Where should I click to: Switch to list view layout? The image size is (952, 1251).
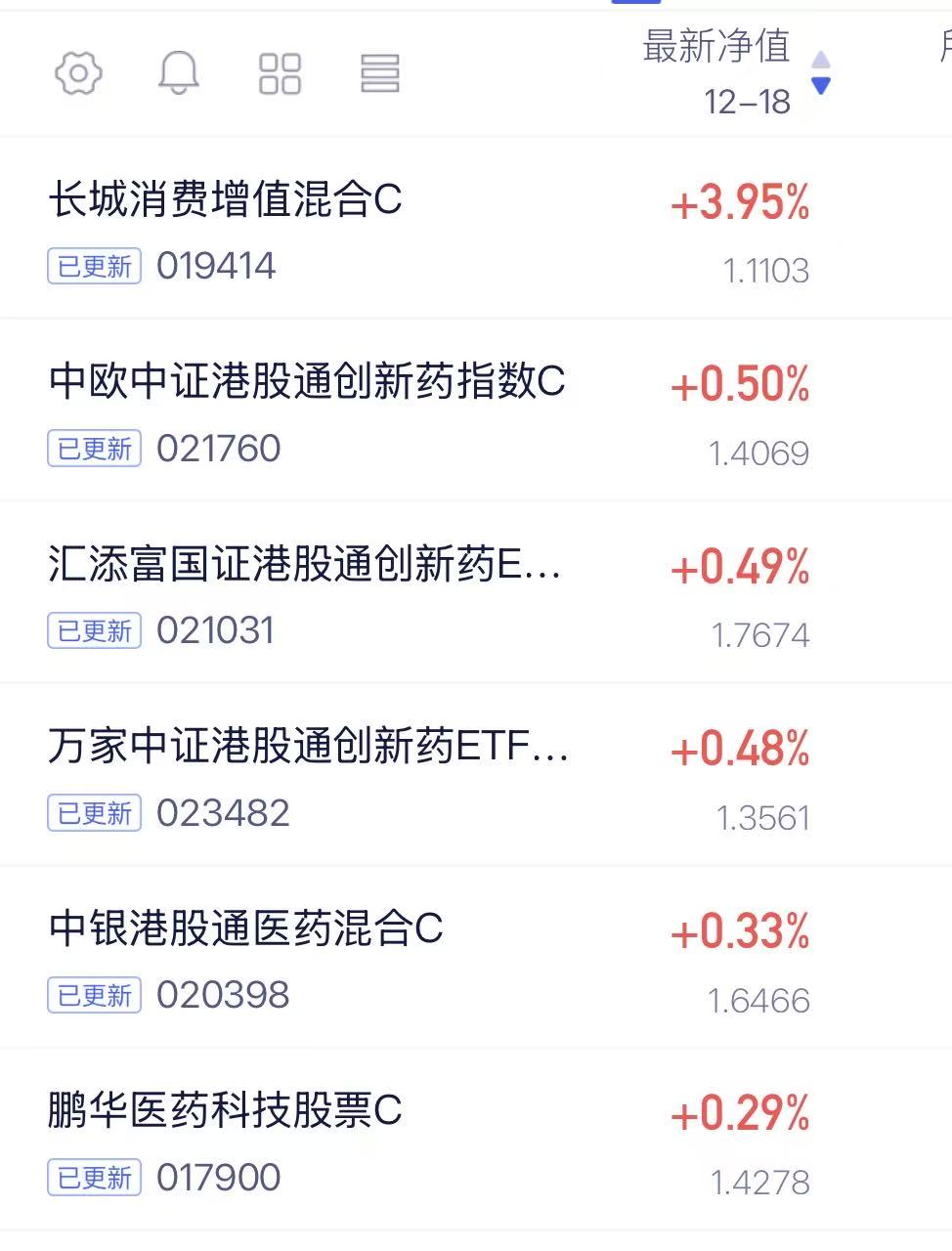click(x=379, y=73)
